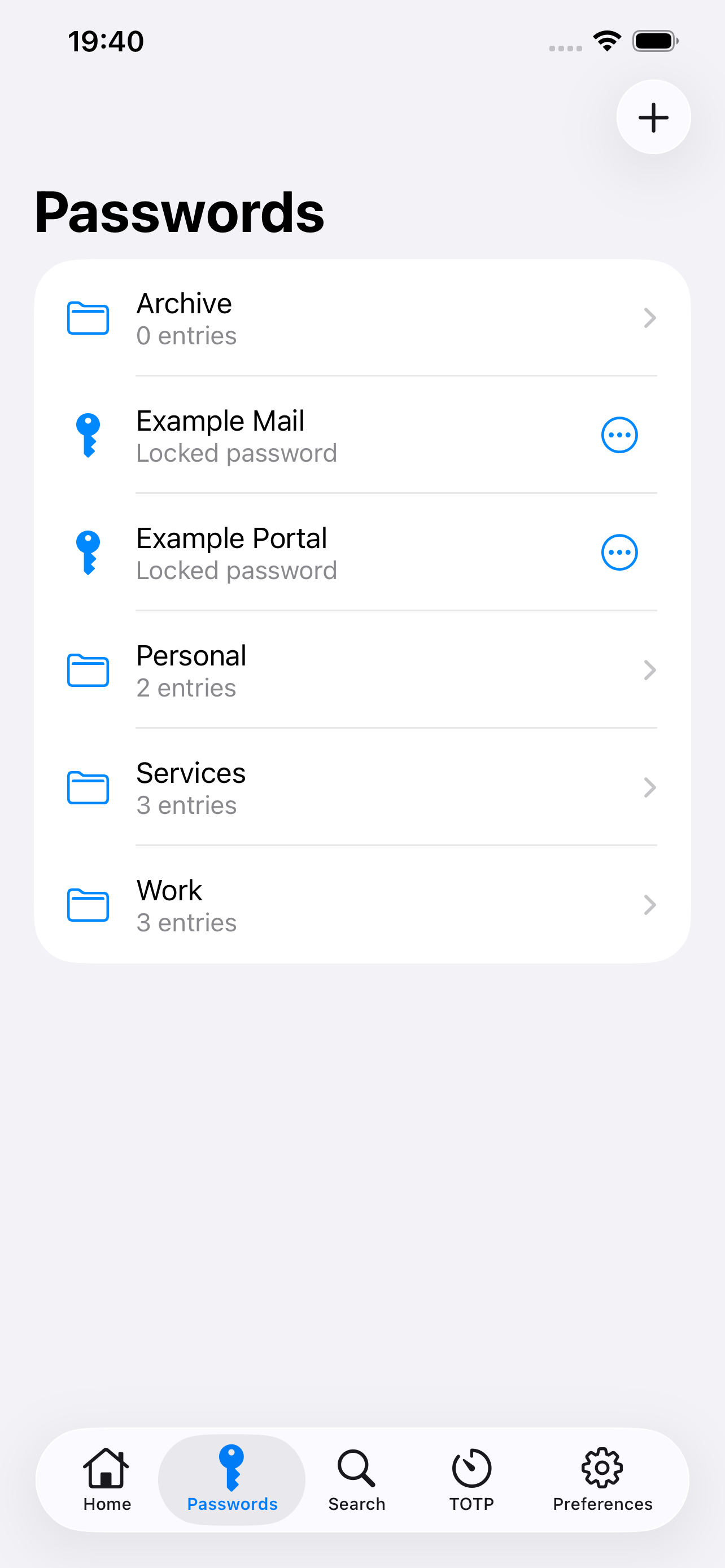This screenshot has width=725, height=1568.
Task: Open more options for Example Mail
Action: tap(619, 435)
